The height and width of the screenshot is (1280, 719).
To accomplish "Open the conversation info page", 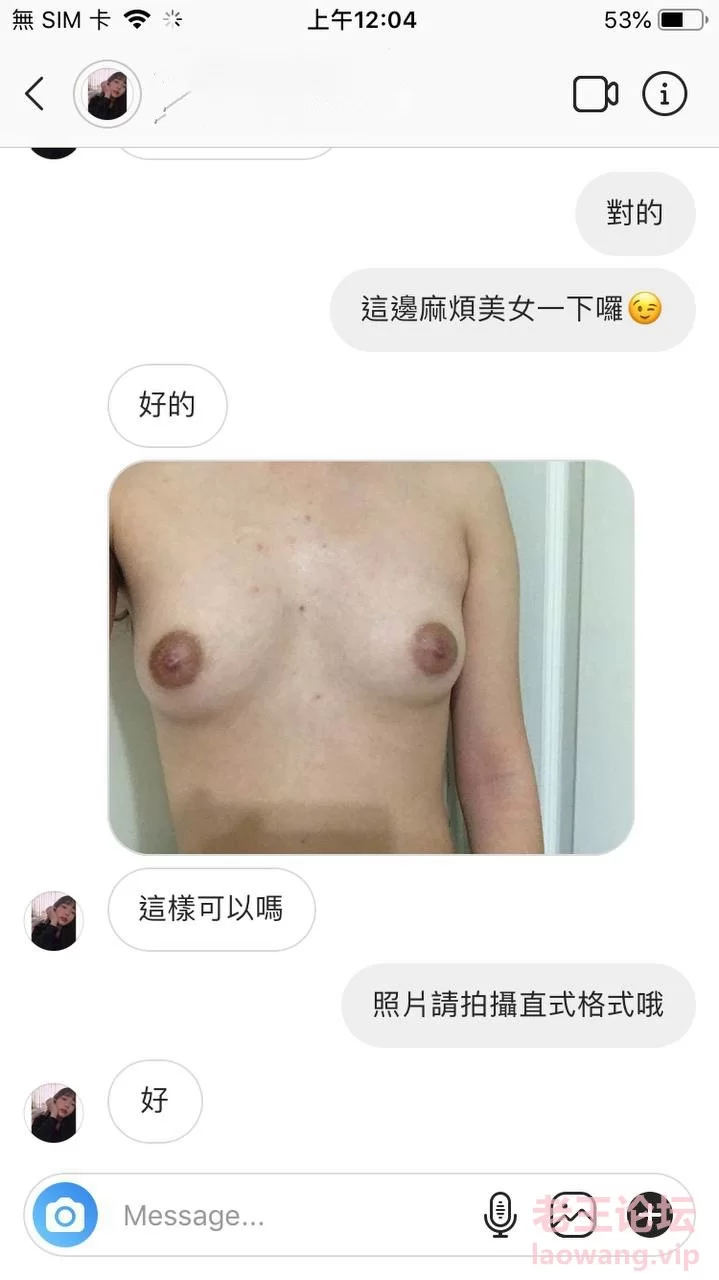I will click(x=664, y=95).
